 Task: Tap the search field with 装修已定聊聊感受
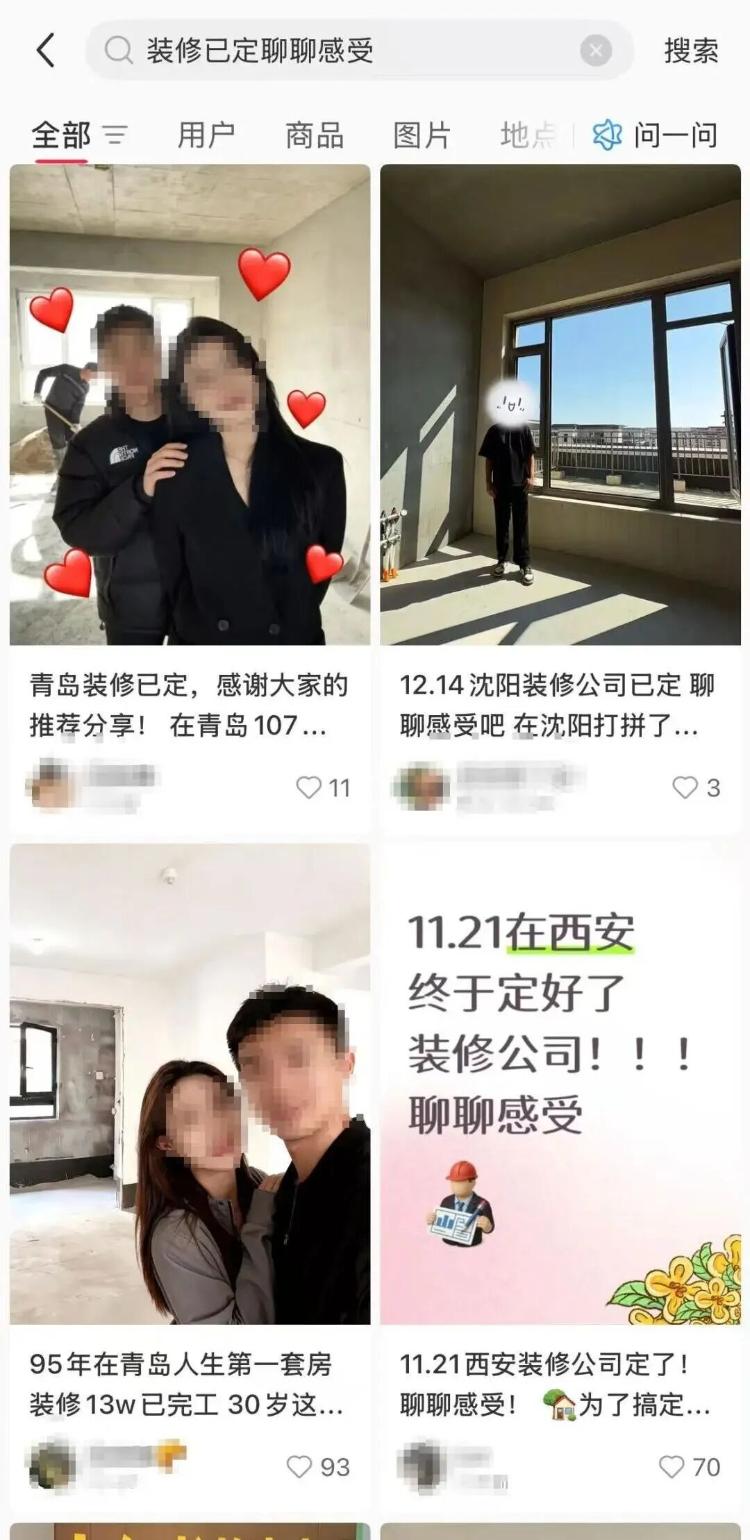click(x=340, y=50)
